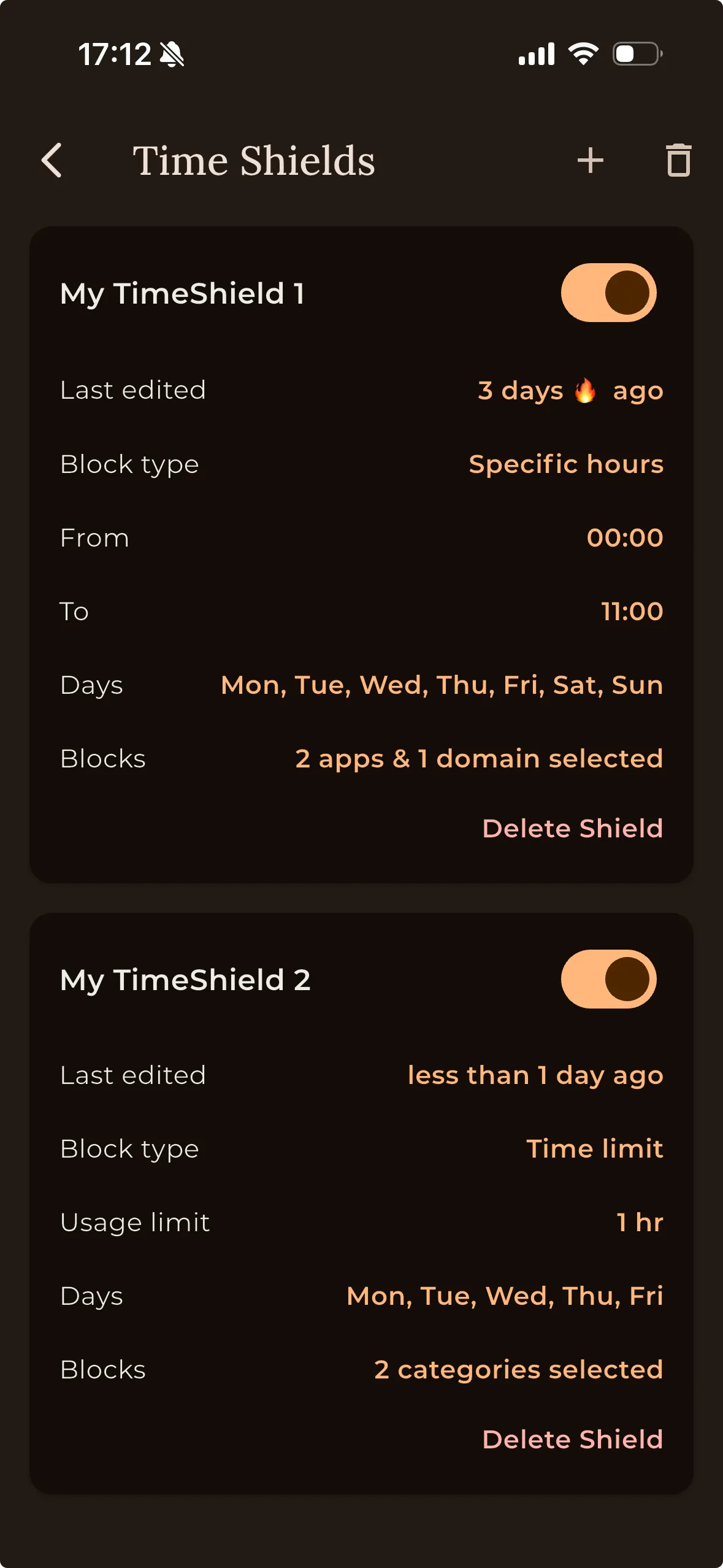
Task: Open the To time selector showing 11:00
Action: [631, 610]
